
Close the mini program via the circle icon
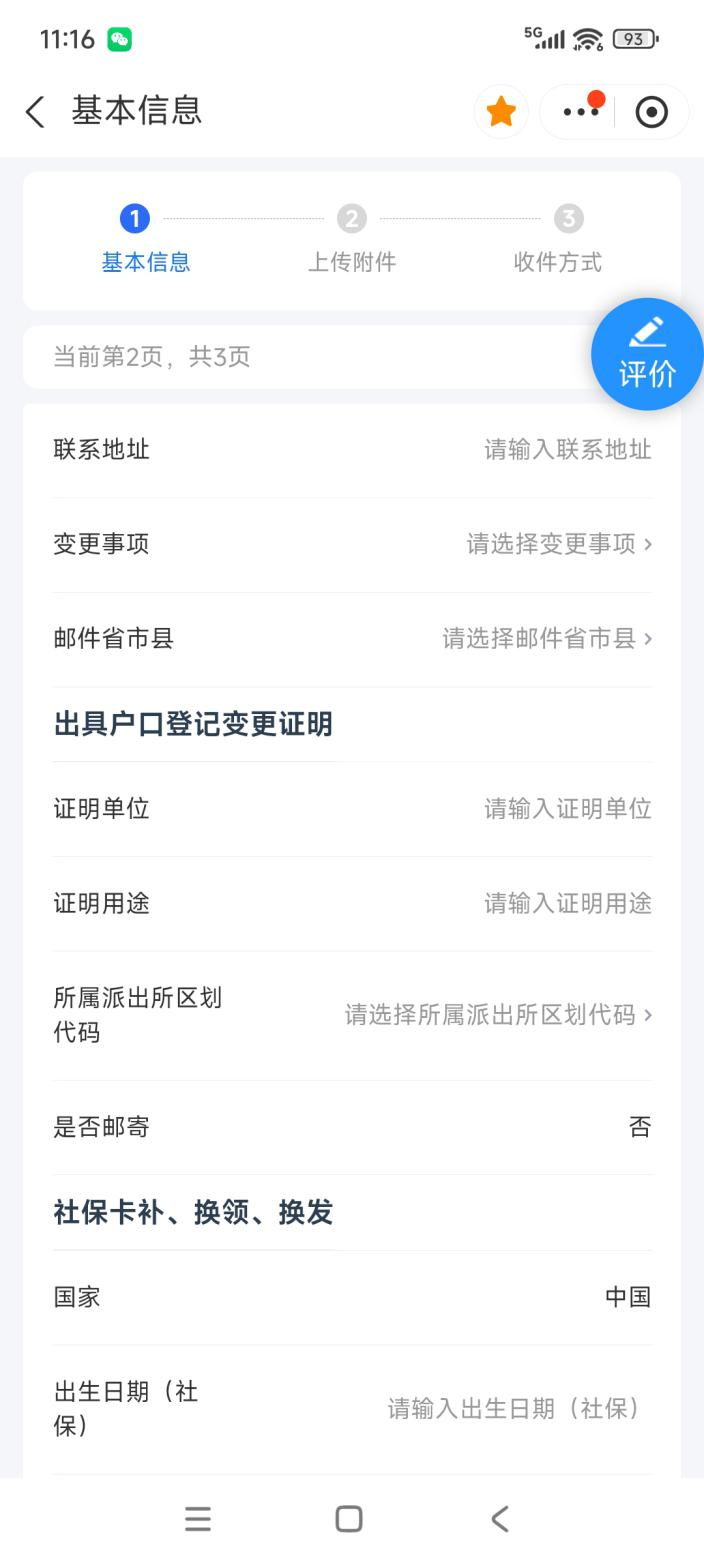(651, 112)
